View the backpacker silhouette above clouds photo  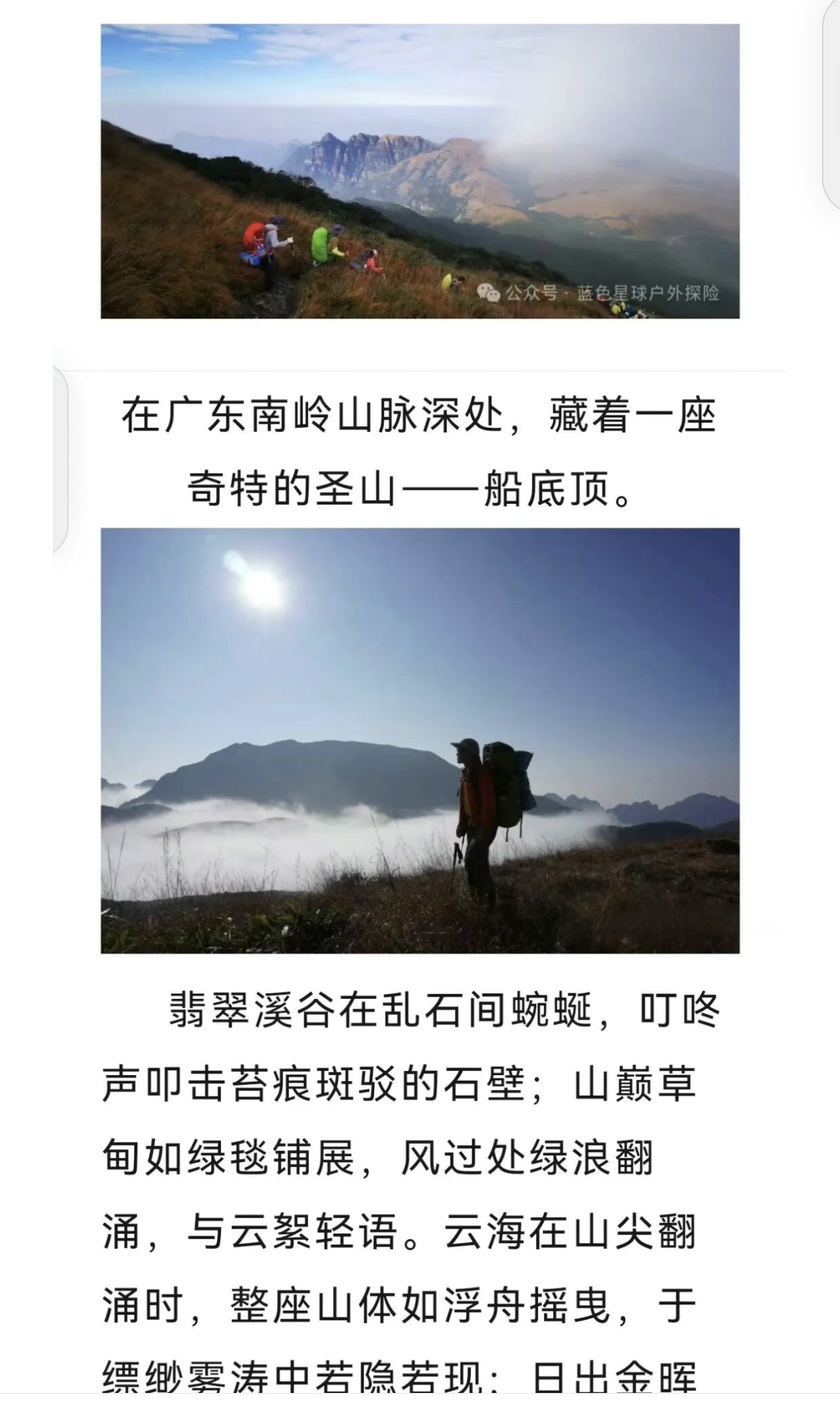[420, 740]
